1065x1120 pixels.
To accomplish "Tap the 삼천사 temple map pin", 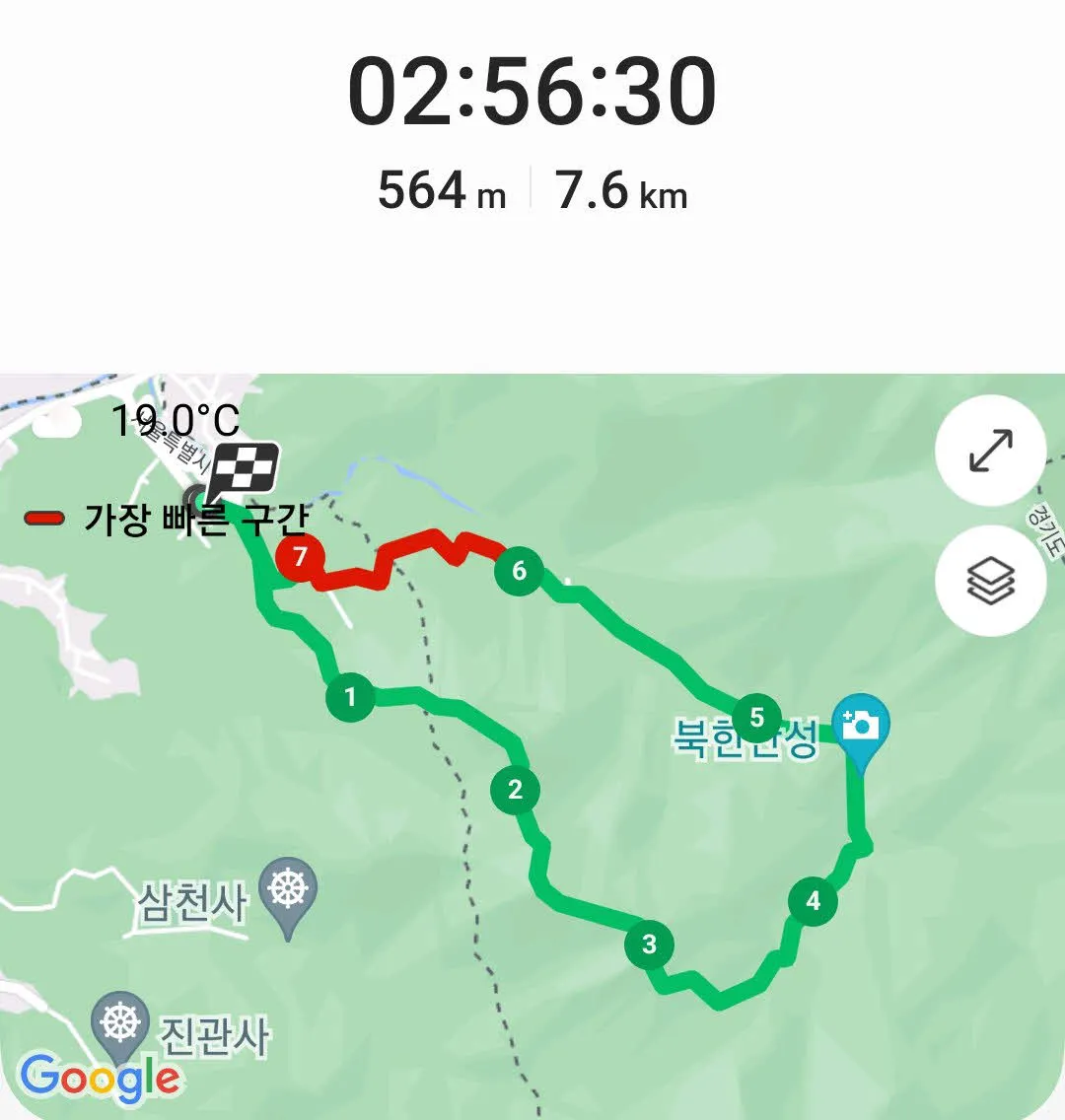I will tap(288, 893).
